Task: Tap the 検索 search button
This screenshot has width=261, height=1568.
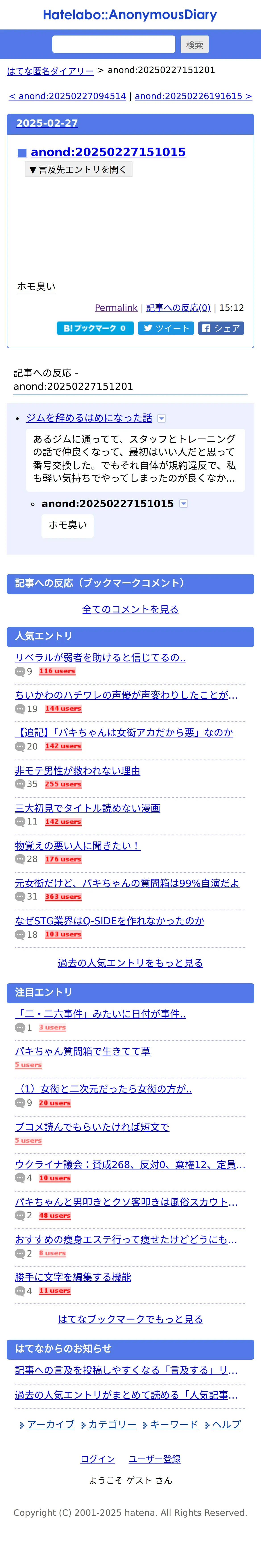Action: tap(194, 44)
